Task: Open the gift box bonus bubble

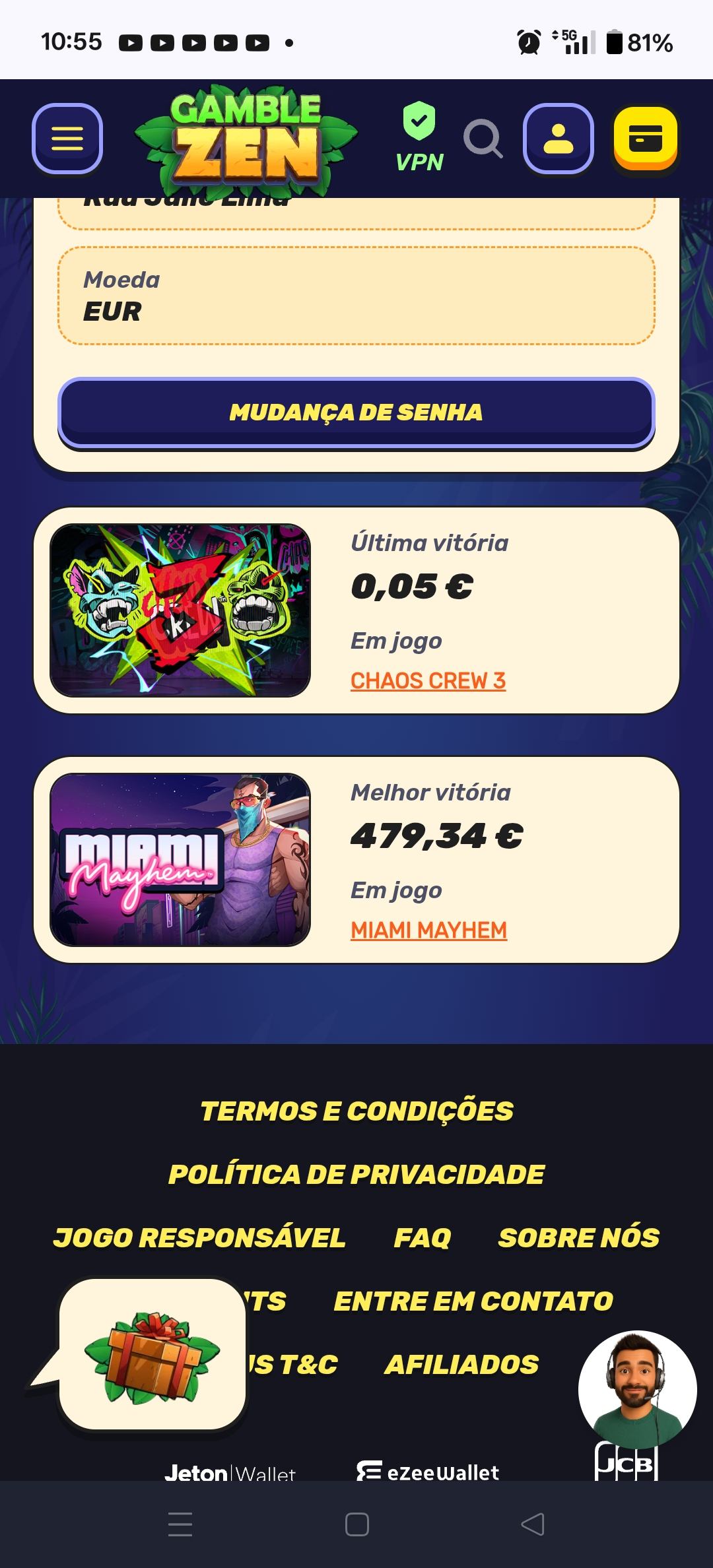Action: click(153, 1357)
